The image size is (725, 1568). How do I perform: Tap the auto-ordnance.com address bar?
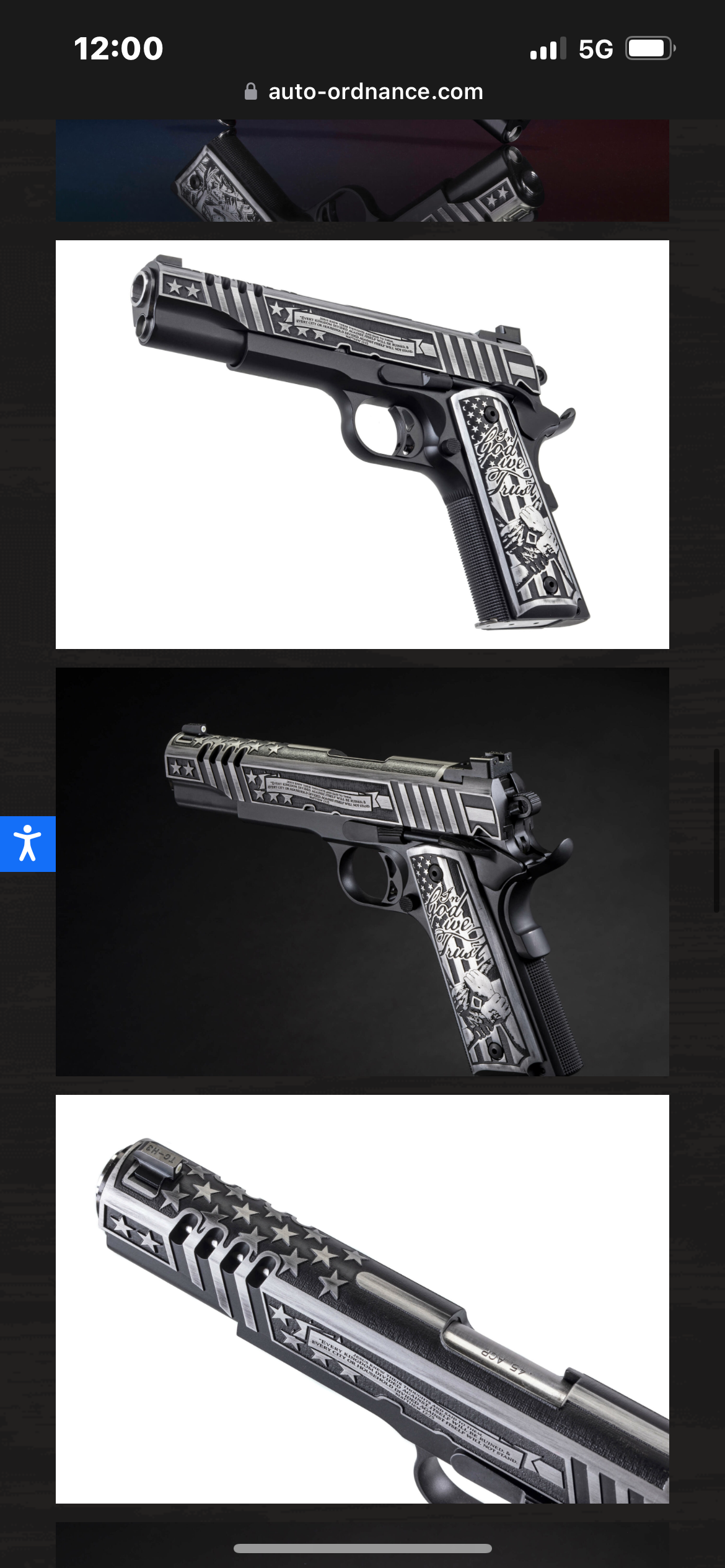tap(363, 92)
